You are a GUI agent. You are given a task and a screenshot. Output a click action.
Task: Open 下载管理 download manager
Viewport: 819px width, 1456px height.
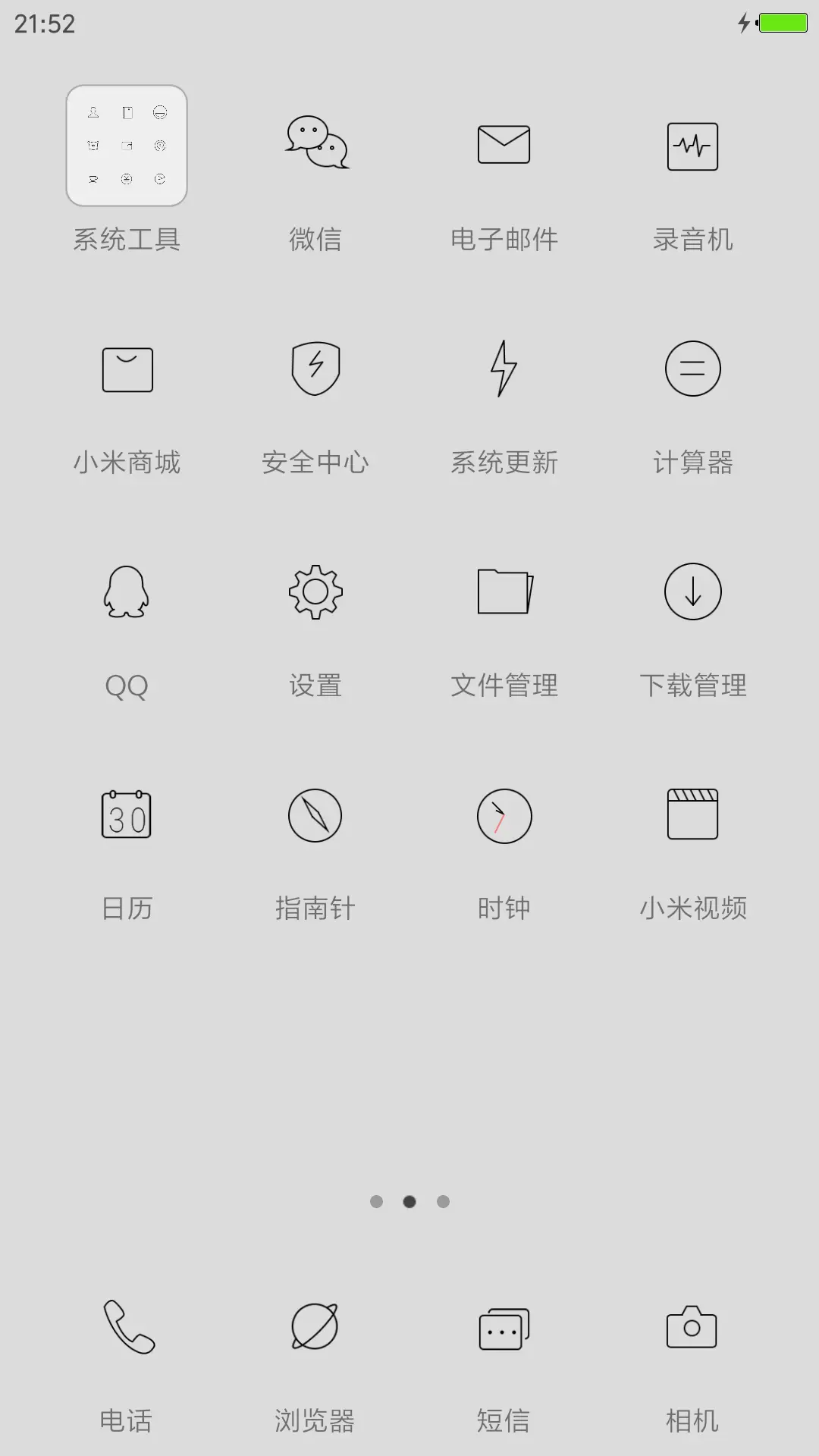tap(692, 592)
